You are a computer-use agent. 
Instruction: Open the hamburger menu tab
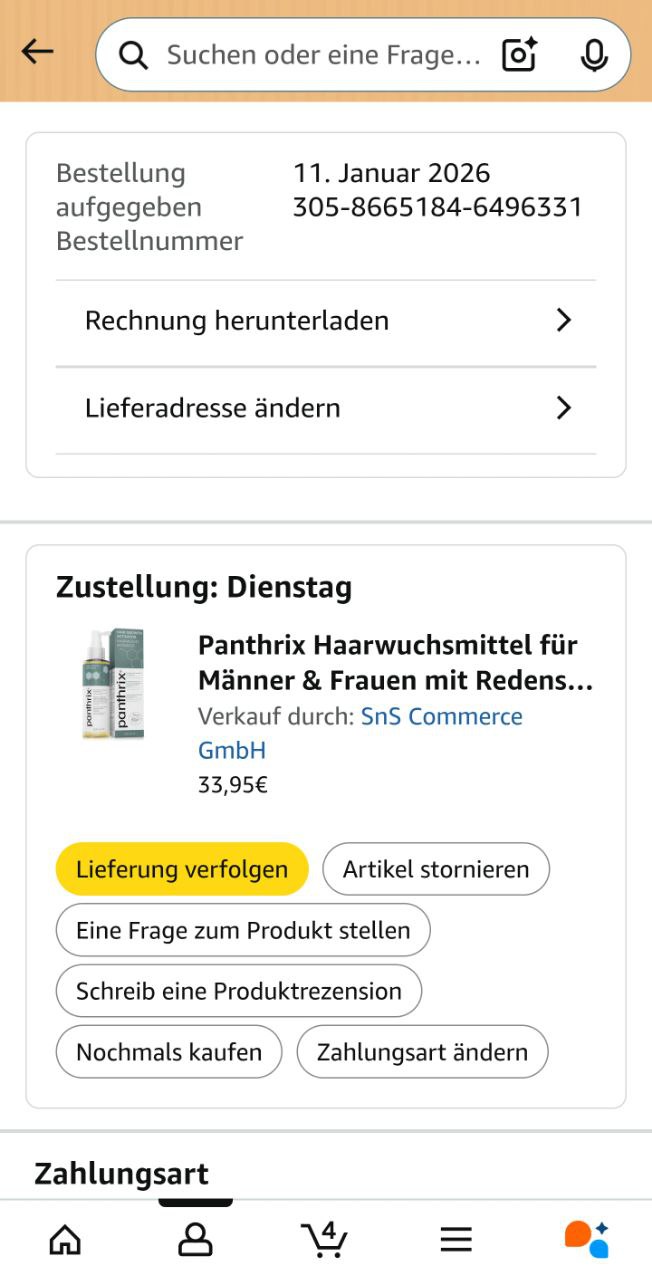tap(456, 1240)
